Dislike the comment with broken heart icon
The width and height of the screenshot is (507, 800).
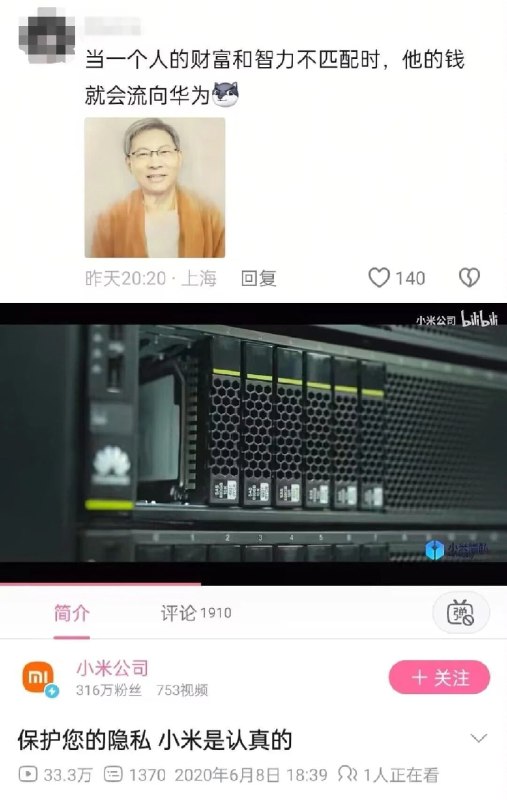coord(469,278)
